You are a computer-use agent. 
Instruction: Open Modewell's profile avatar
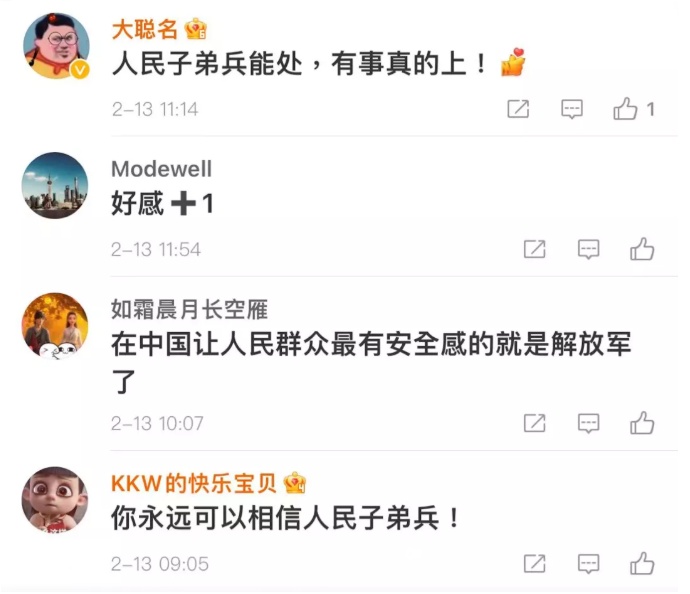click(55, 186)
